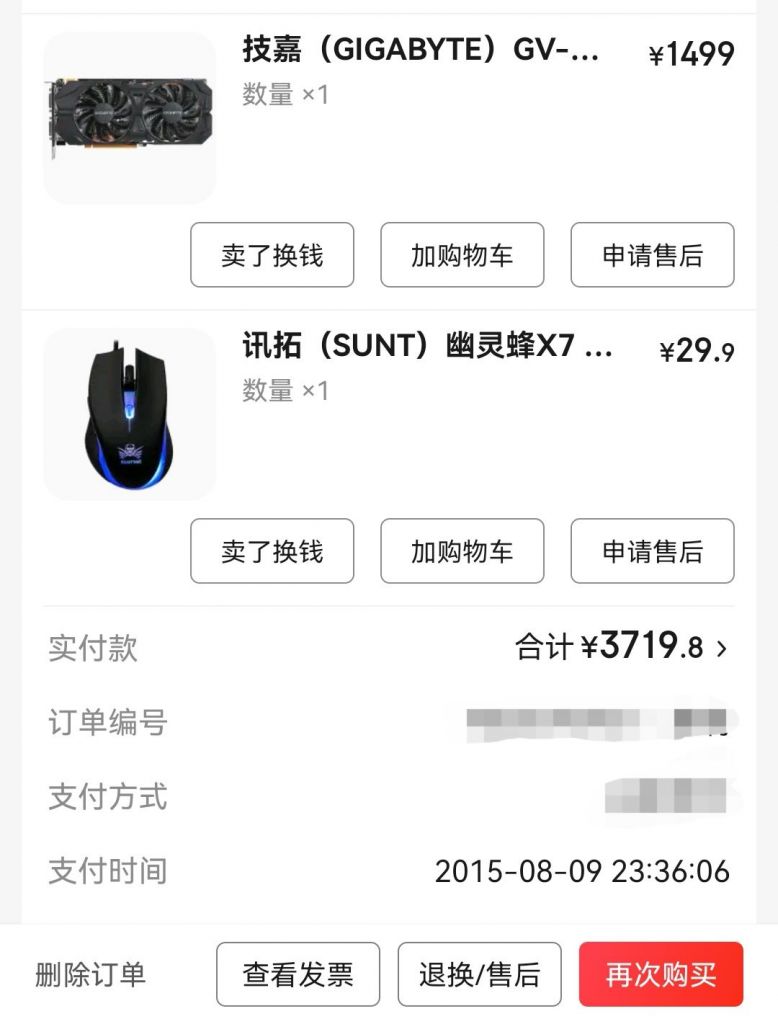Image resolution: width=778 pixels, height=1024 pixels.
Task: Expand the 合计 ¥3719.8 payment details
Action: click(x=622, y=648)
